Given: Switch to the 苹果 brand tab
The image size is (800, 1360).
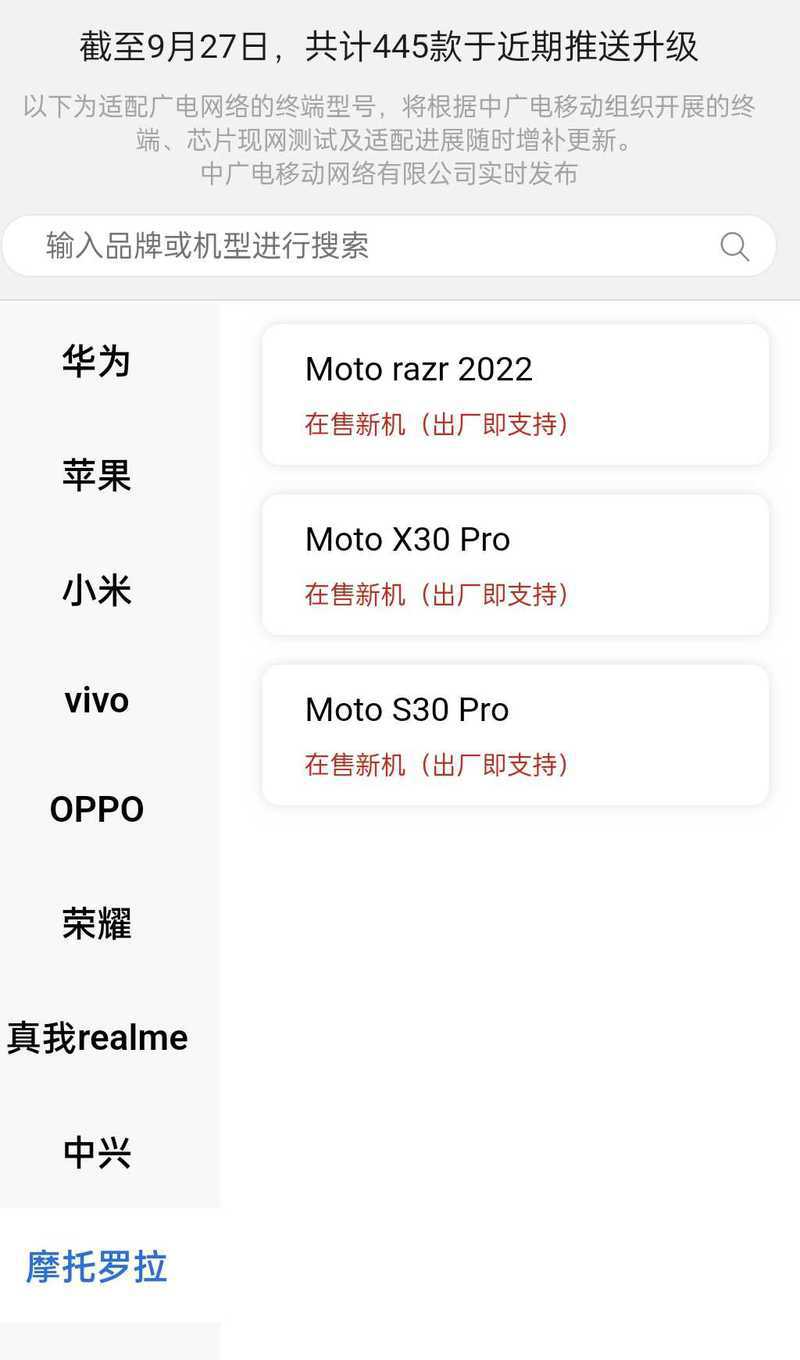Looking at the screenshot, I should tap(97, 475).
